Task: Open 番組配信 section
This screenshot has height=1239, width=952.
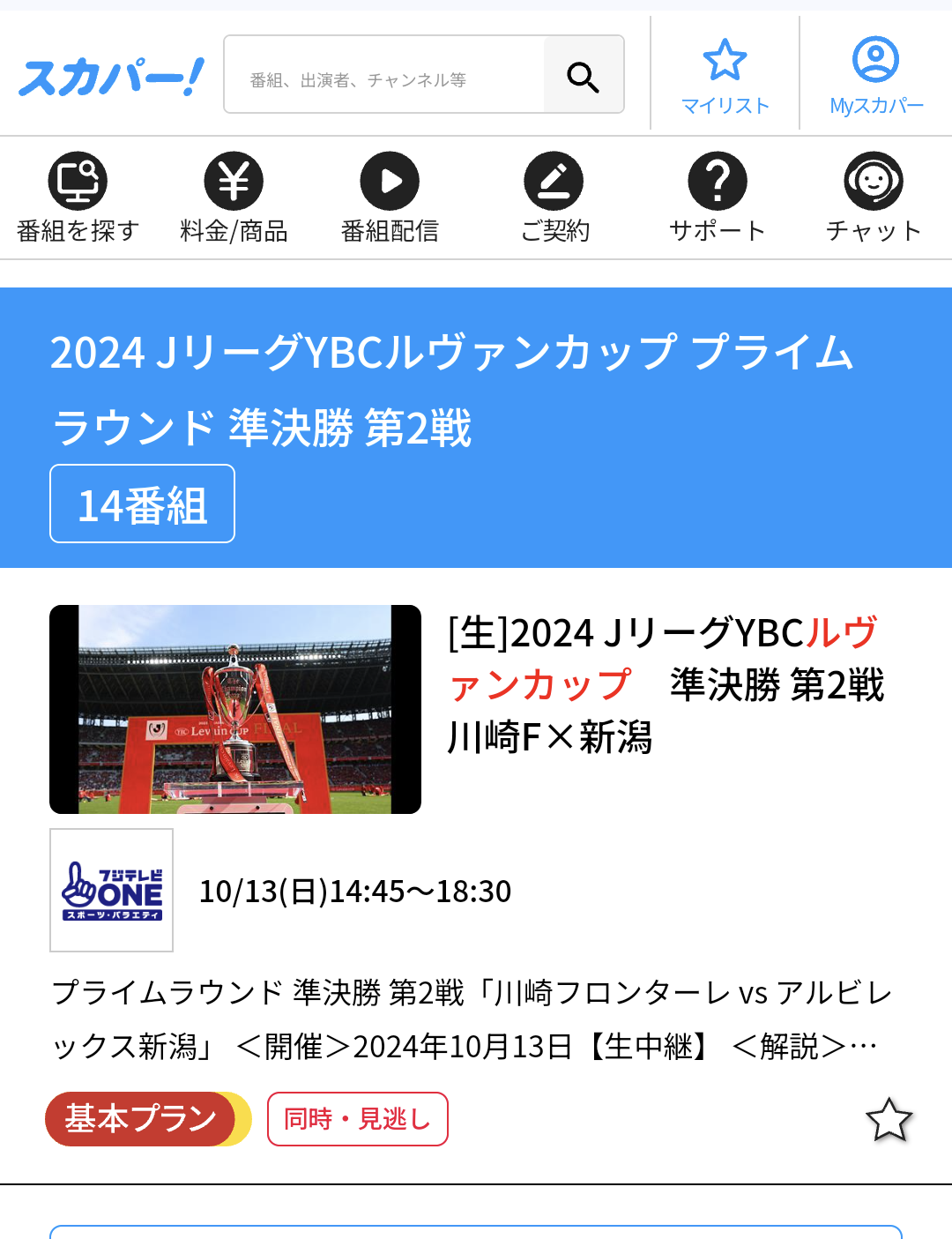Action: [390, 198]
